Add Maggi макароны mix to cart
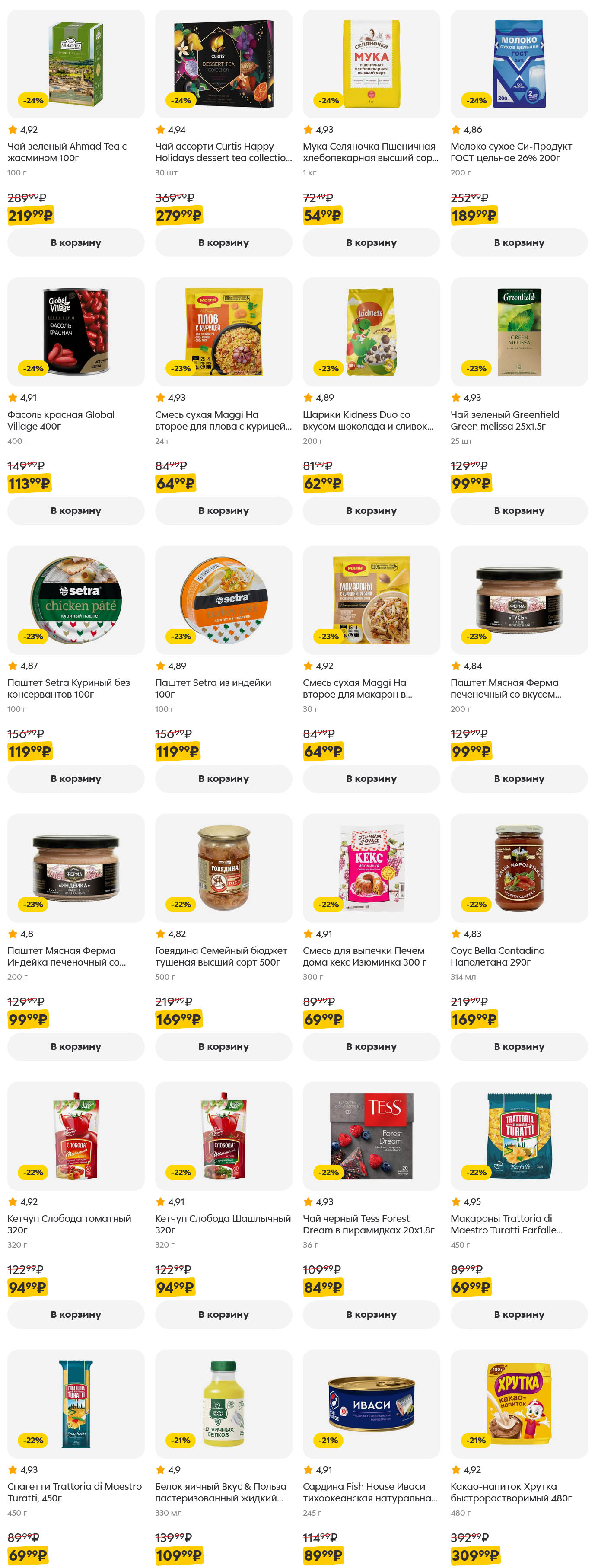 [371, 778]
